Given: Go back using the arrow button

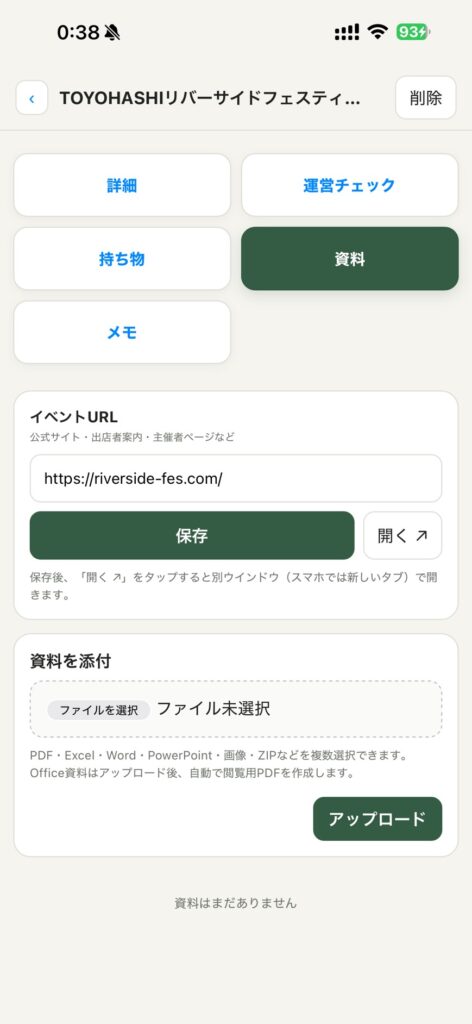Looking at the screenshot, I should [x=32, y=98].
